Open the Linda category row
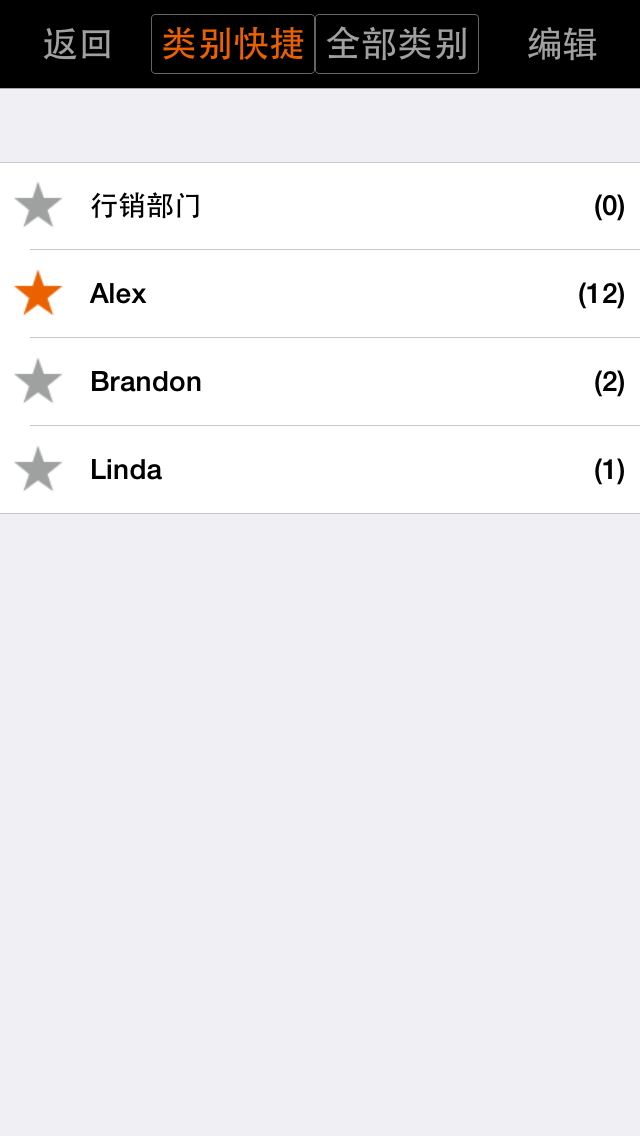 (x=340, y=470)
